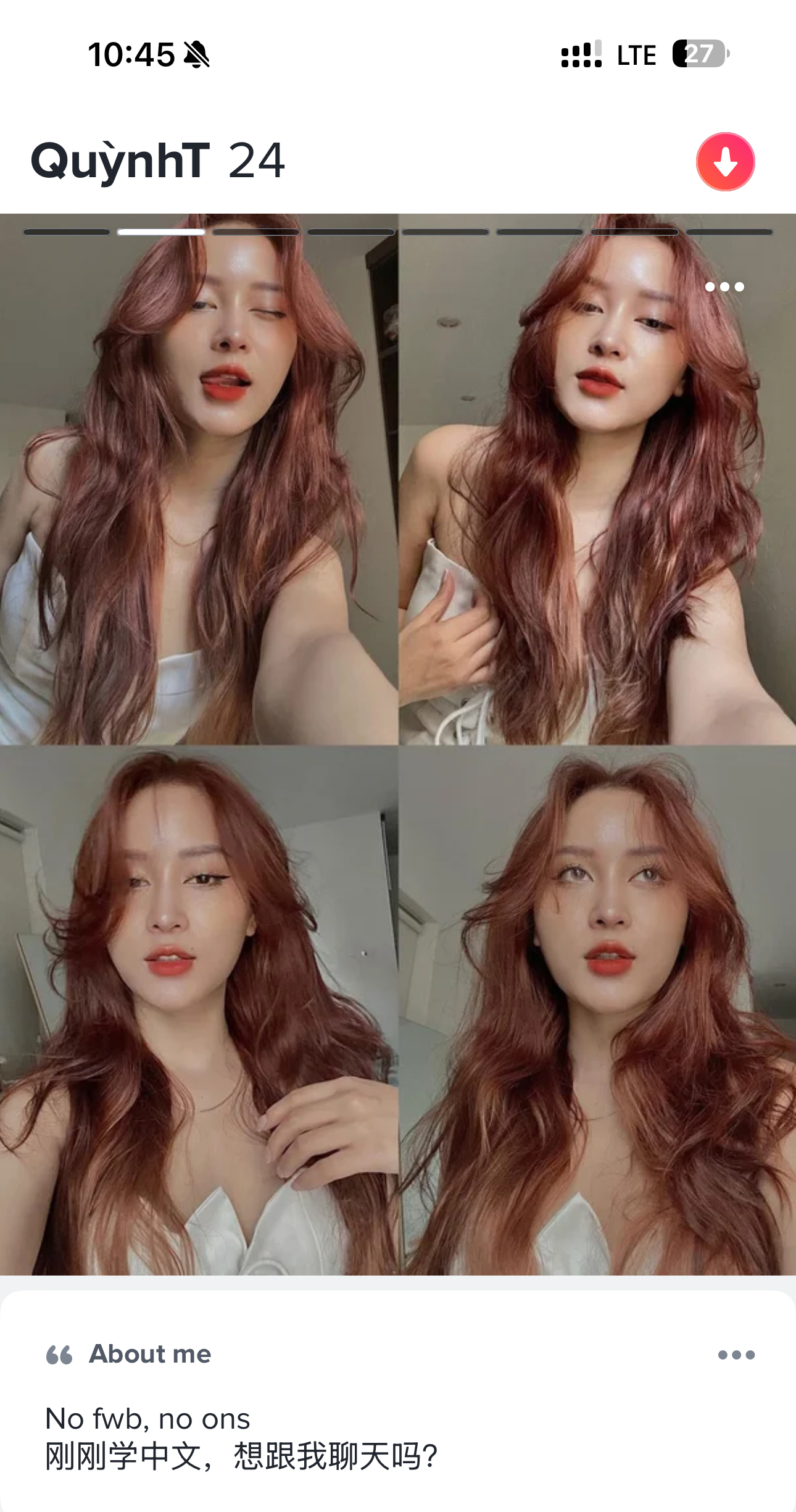The height and width of the screenshot is (1512, 796).
Task: Jump to the first photo indicator segment
Action: tap(67, 232)
